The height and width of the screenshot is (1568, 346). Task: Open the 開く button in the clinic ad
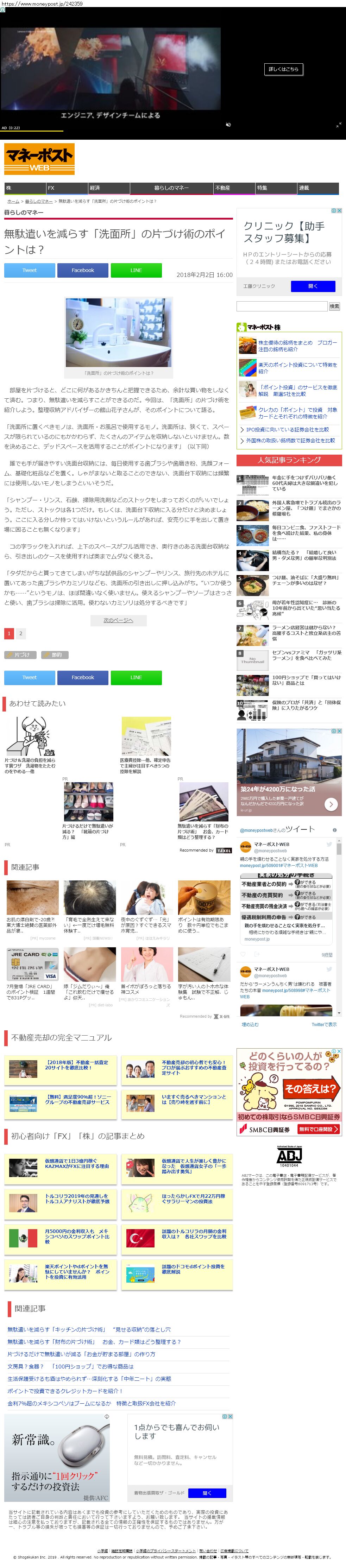313,285
